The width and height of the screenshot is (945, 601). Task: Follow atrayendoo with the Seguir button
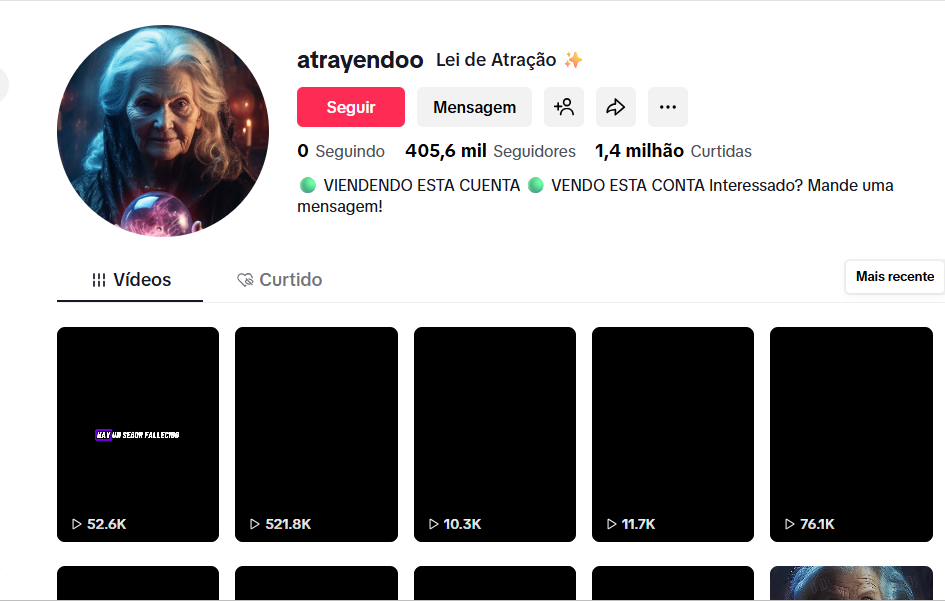(350, 107)
